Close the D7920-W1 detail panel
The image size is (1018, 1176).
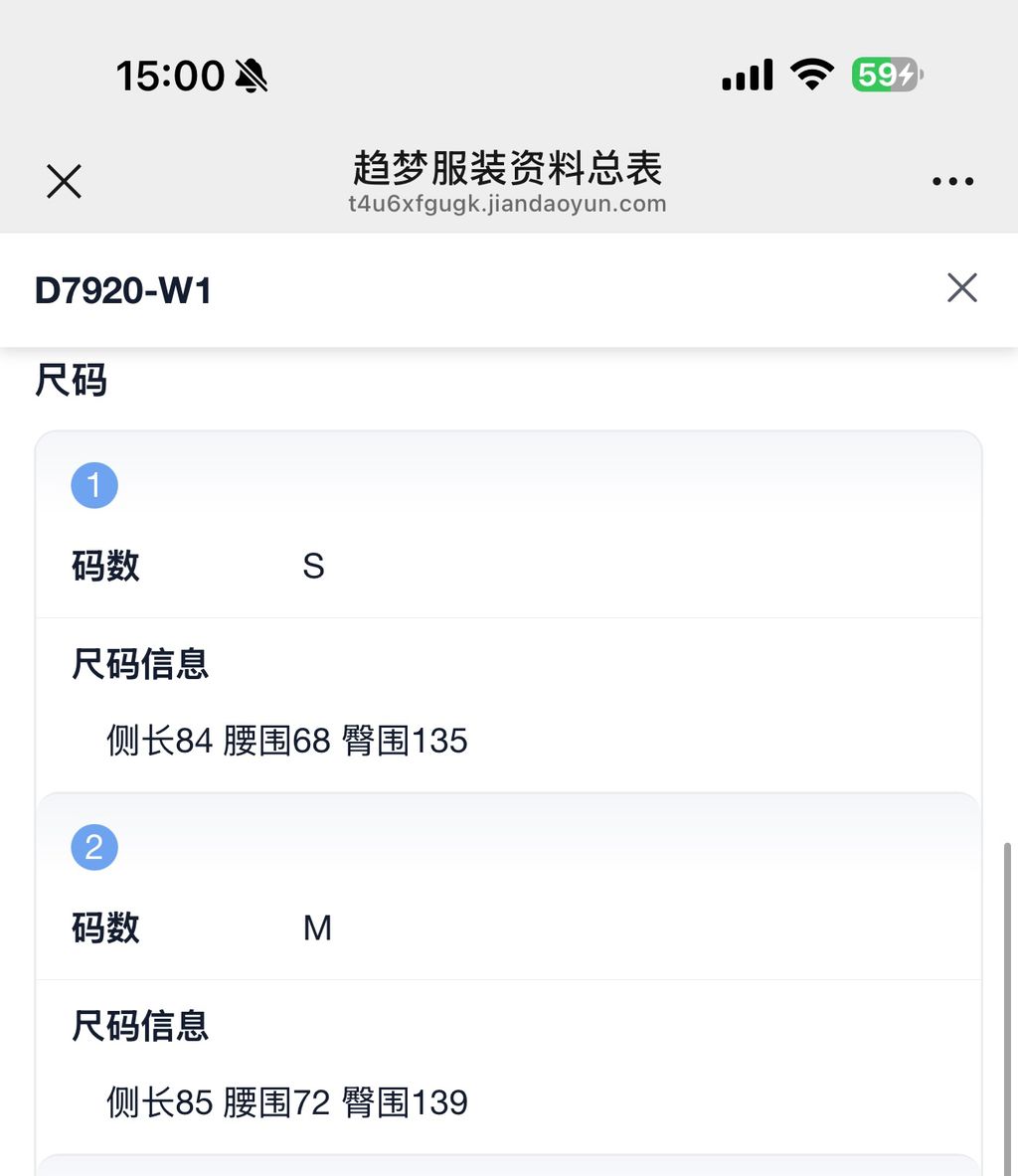tap(961, 287)
